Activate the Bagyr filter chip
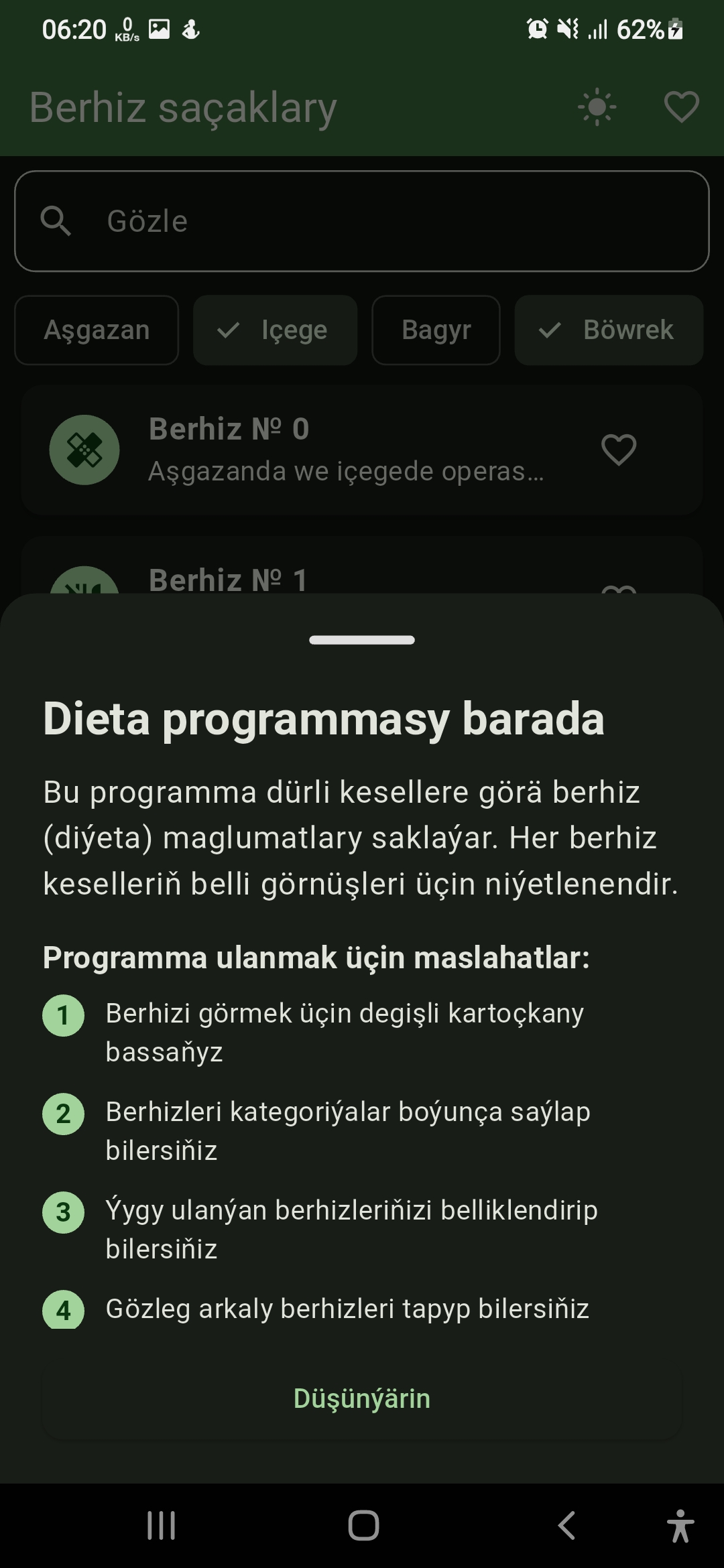This screenshot has width=724, height=1568. (x=435, y=330)
